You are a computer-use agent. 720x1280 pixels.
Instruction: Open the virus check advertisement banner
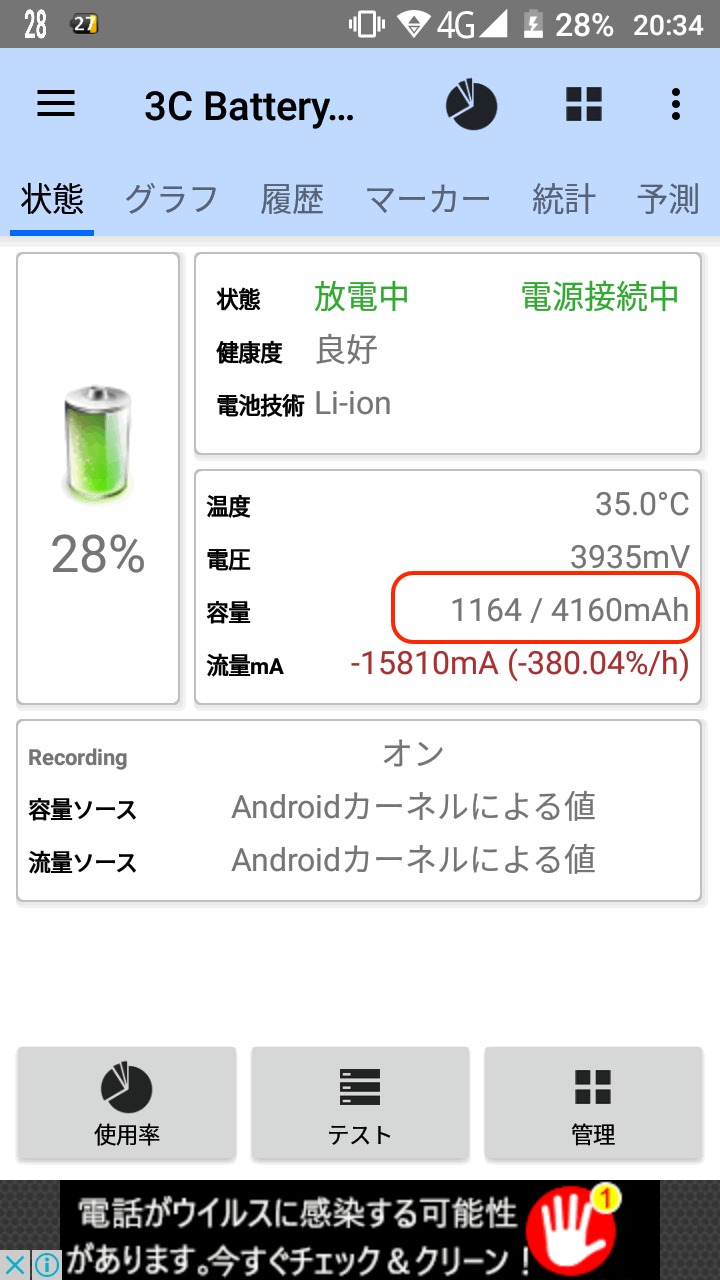pyautogui.click(x=360, y=1230)
